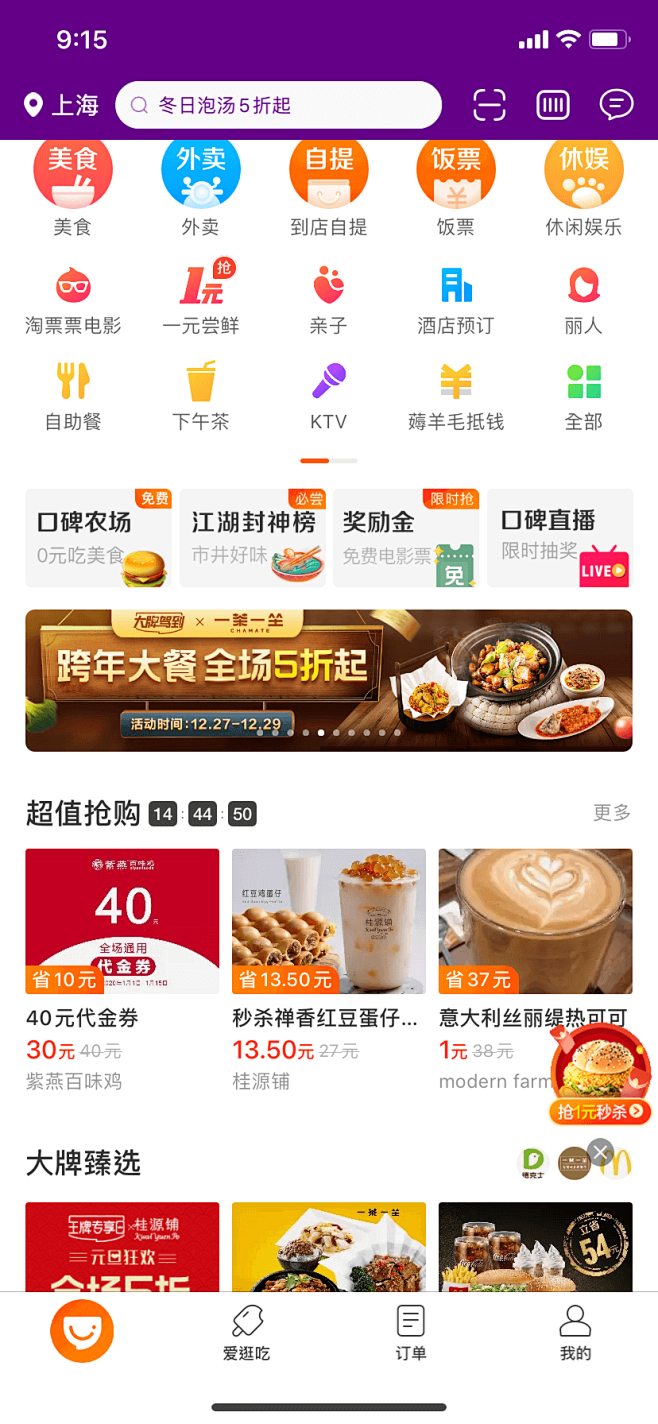Select the 到店自提 pickup category
658x1424 pixels.
(328, 186)
